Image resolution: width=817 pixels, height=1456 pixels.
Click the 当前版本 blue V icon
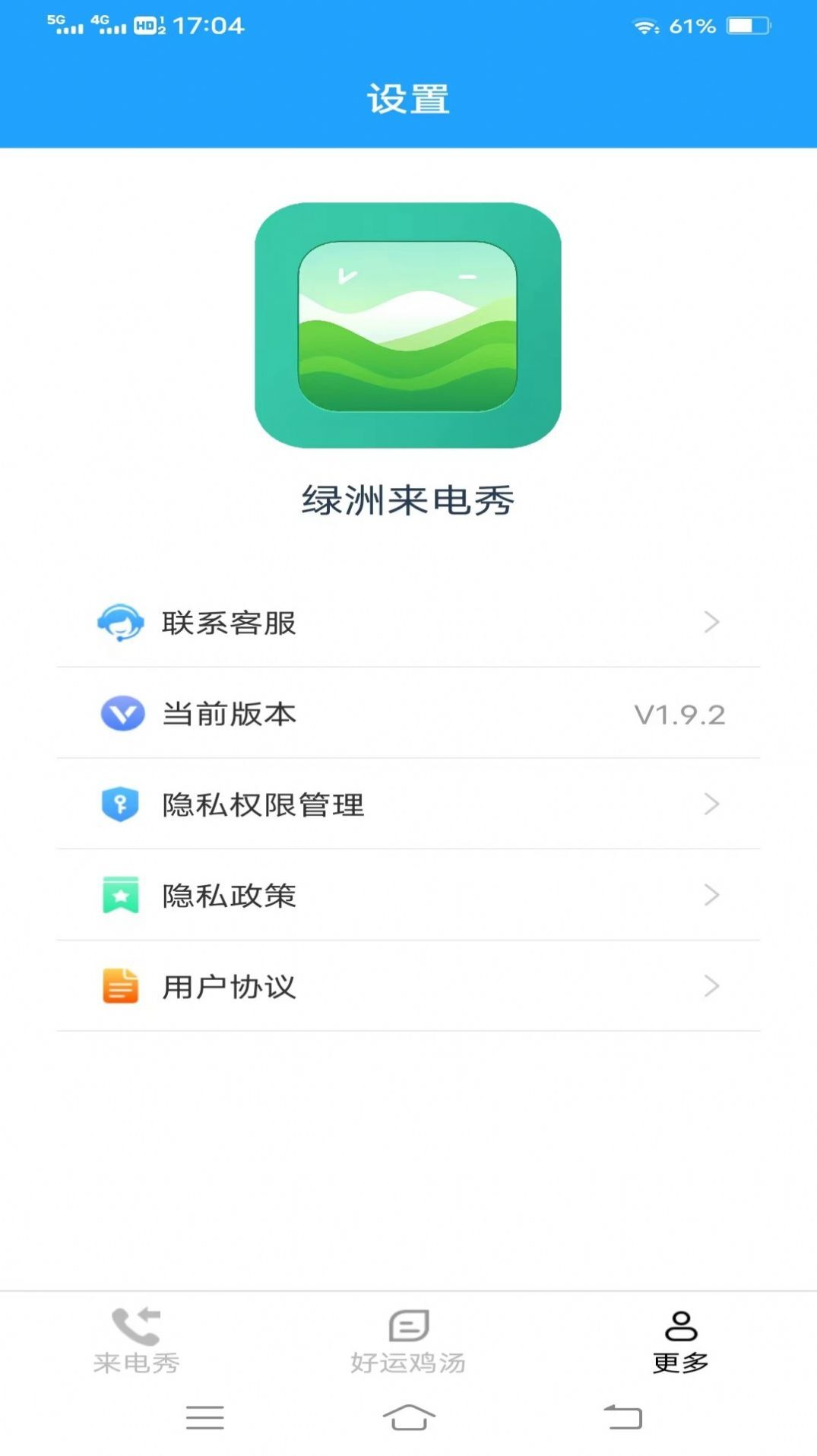[x=119, y=713]
